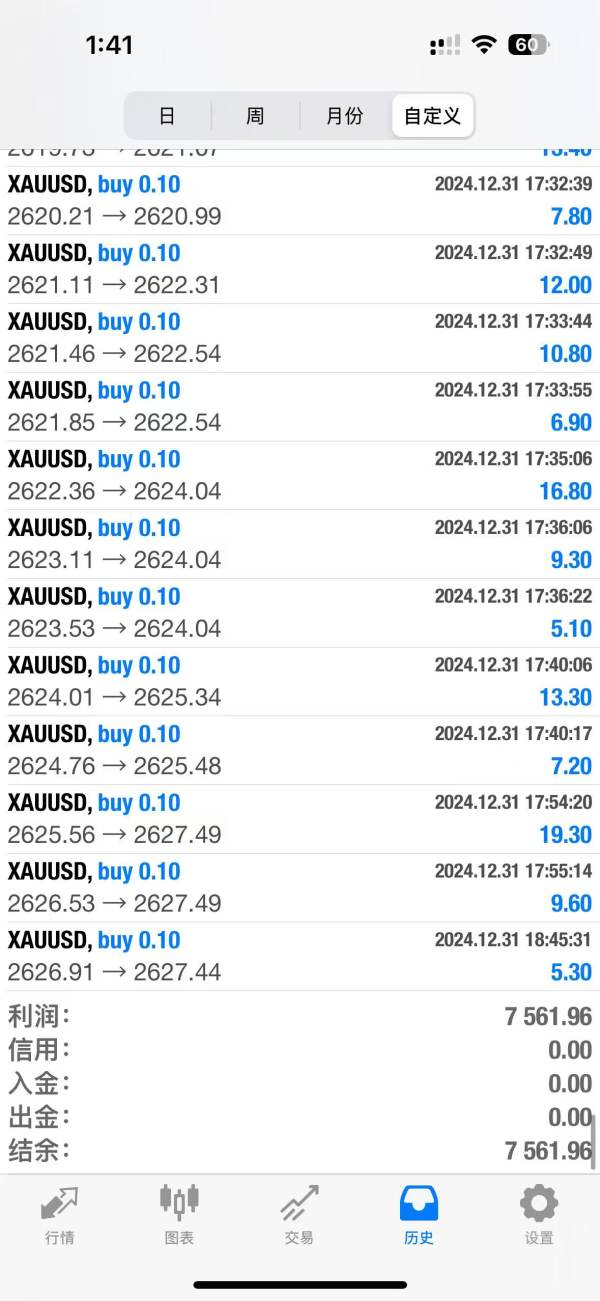Select the 周 period segment

click(x=255, y=116)
